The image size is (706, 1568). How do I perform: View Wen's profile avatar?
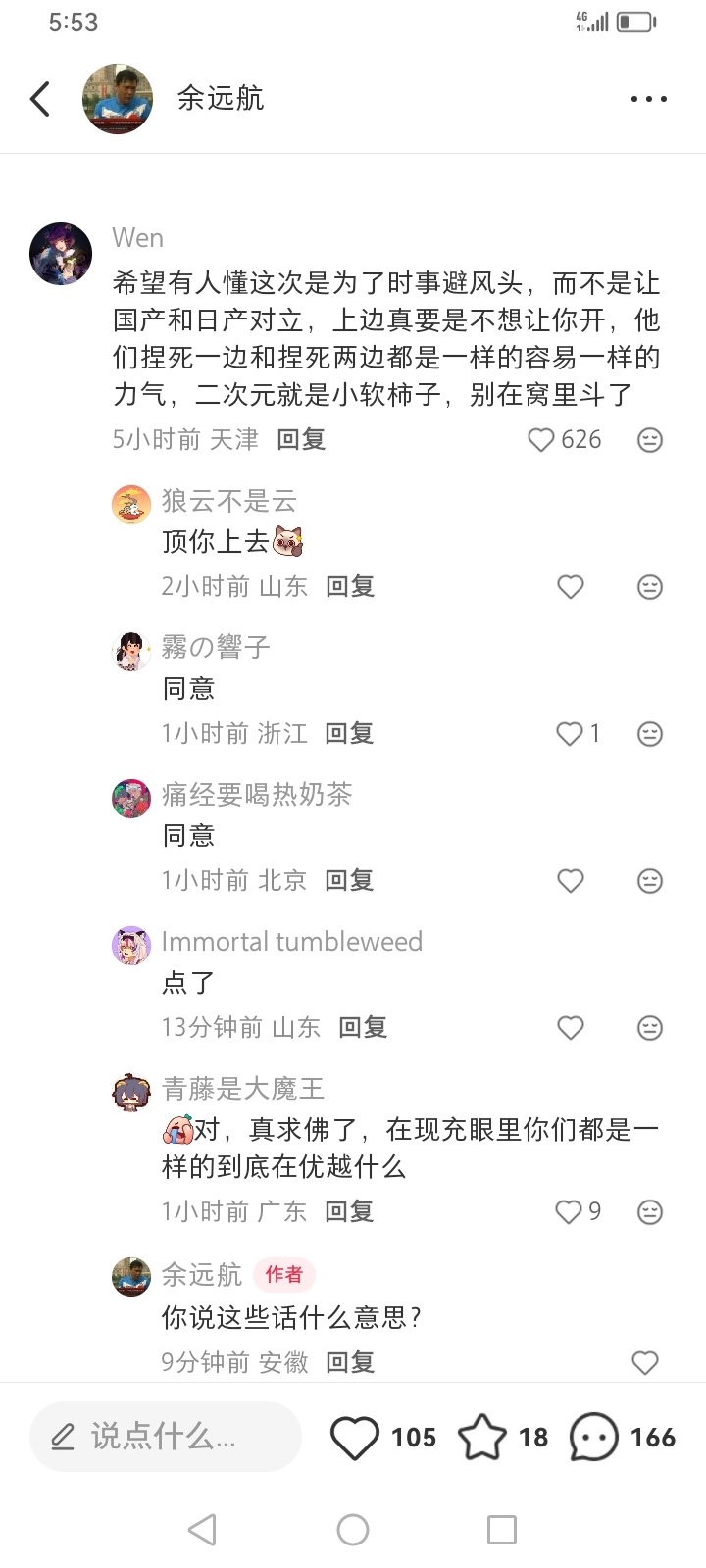pos(61,254)
